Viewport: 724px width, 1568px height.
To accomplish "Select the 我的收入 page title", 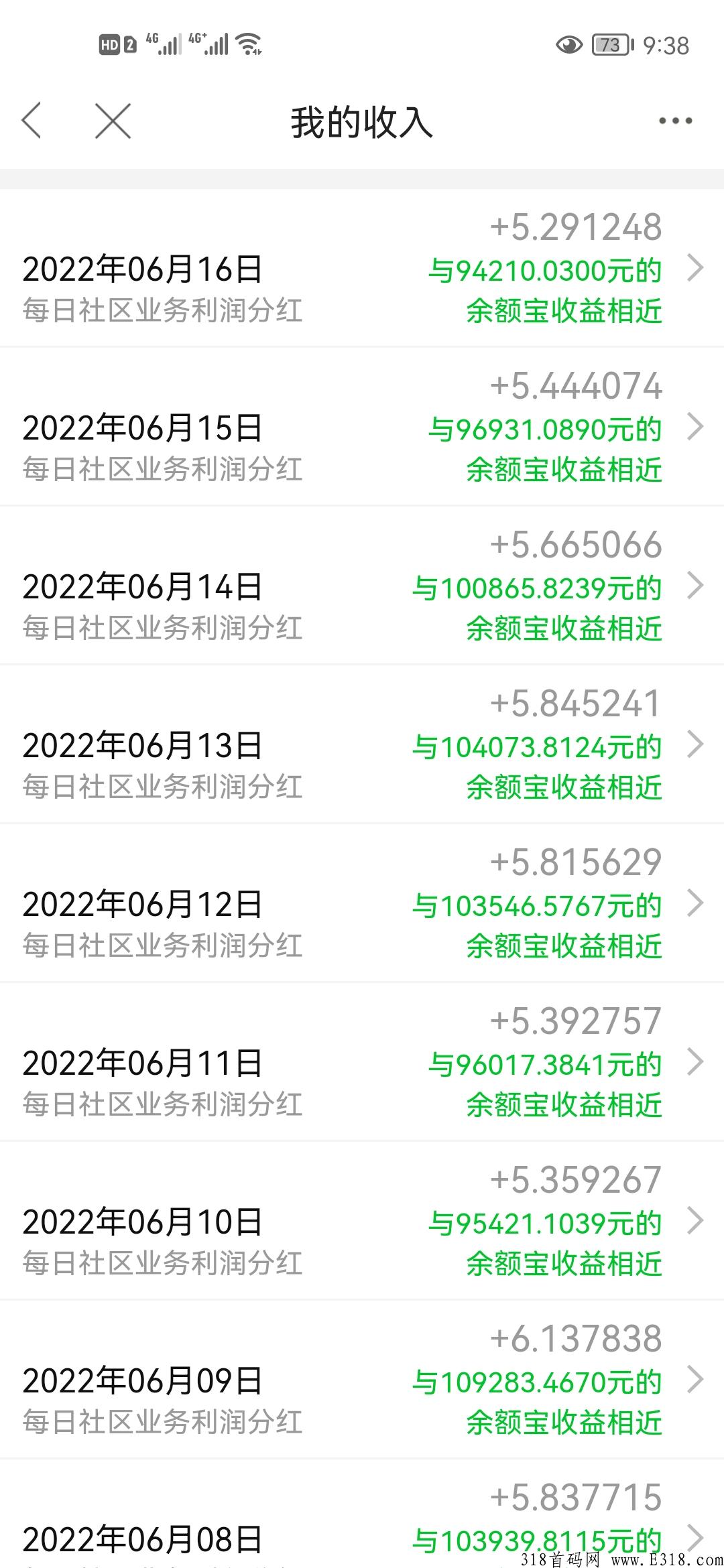I will tap(362, 122).
